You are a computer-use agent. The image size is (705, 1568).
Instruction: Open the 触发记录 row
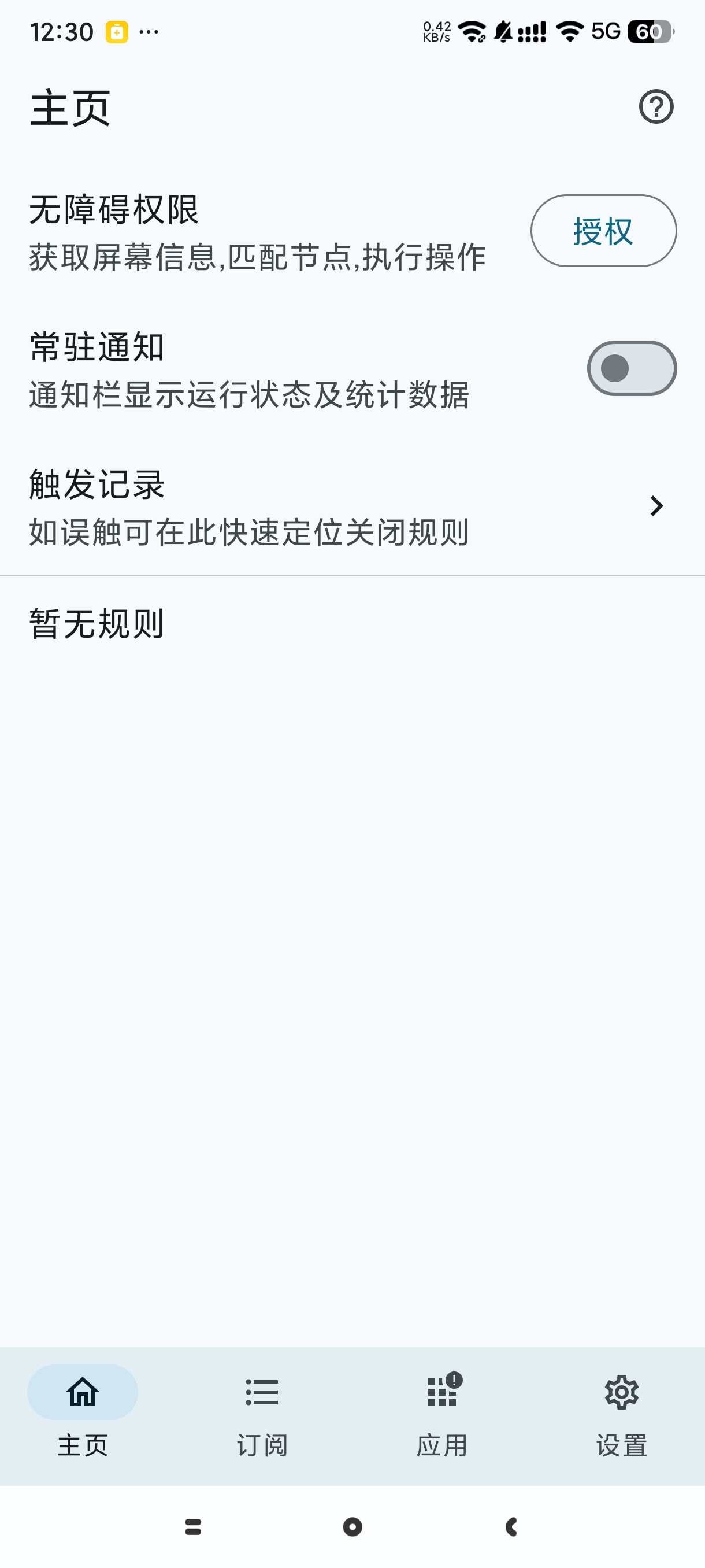351,506
